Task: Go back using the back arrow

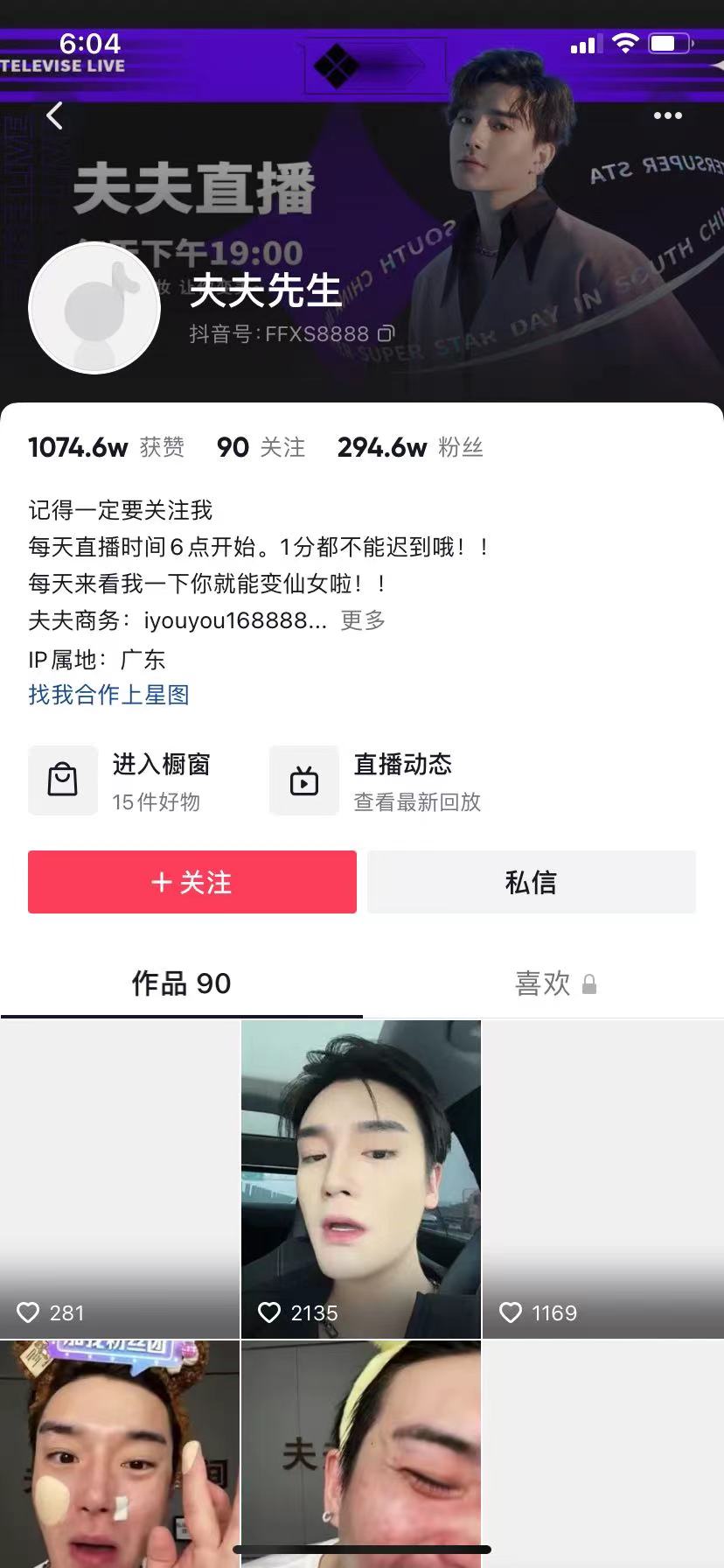Action: pos(55,115)
